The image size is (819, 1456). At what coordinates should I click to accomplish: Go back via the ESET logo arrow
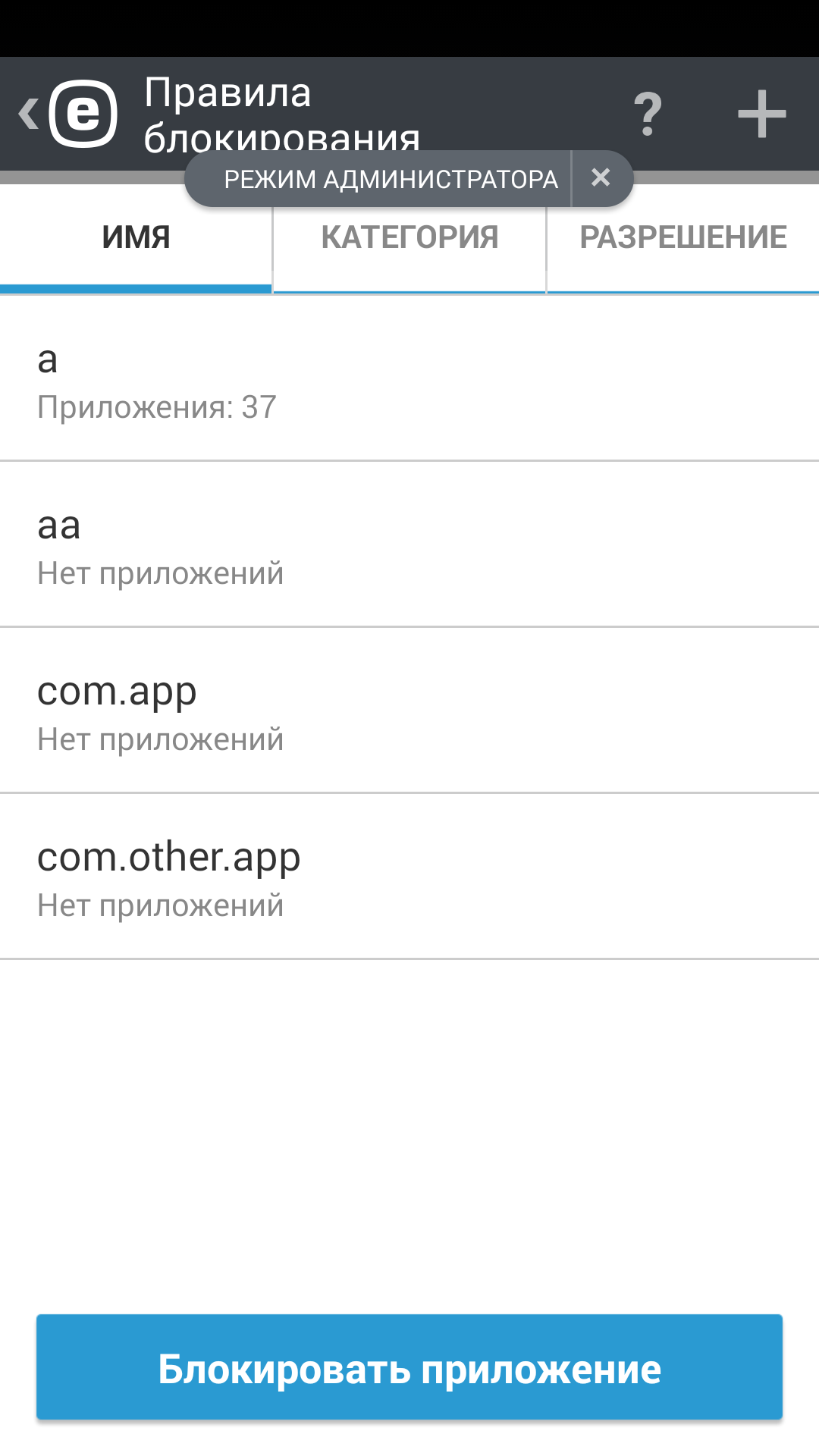coord(68,114)
